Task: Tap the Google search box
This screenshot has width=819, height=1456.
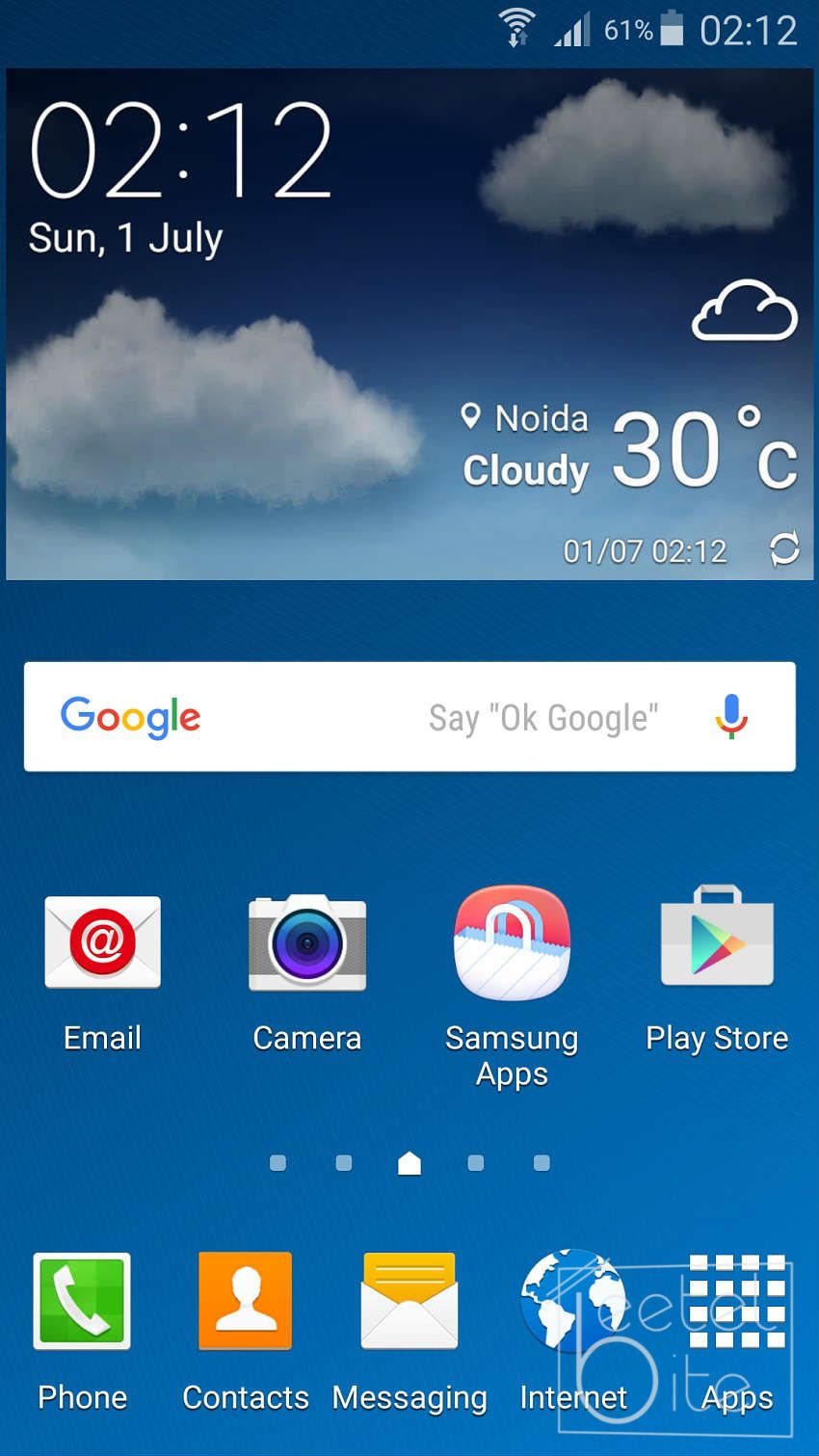Action: pos(385,717)
